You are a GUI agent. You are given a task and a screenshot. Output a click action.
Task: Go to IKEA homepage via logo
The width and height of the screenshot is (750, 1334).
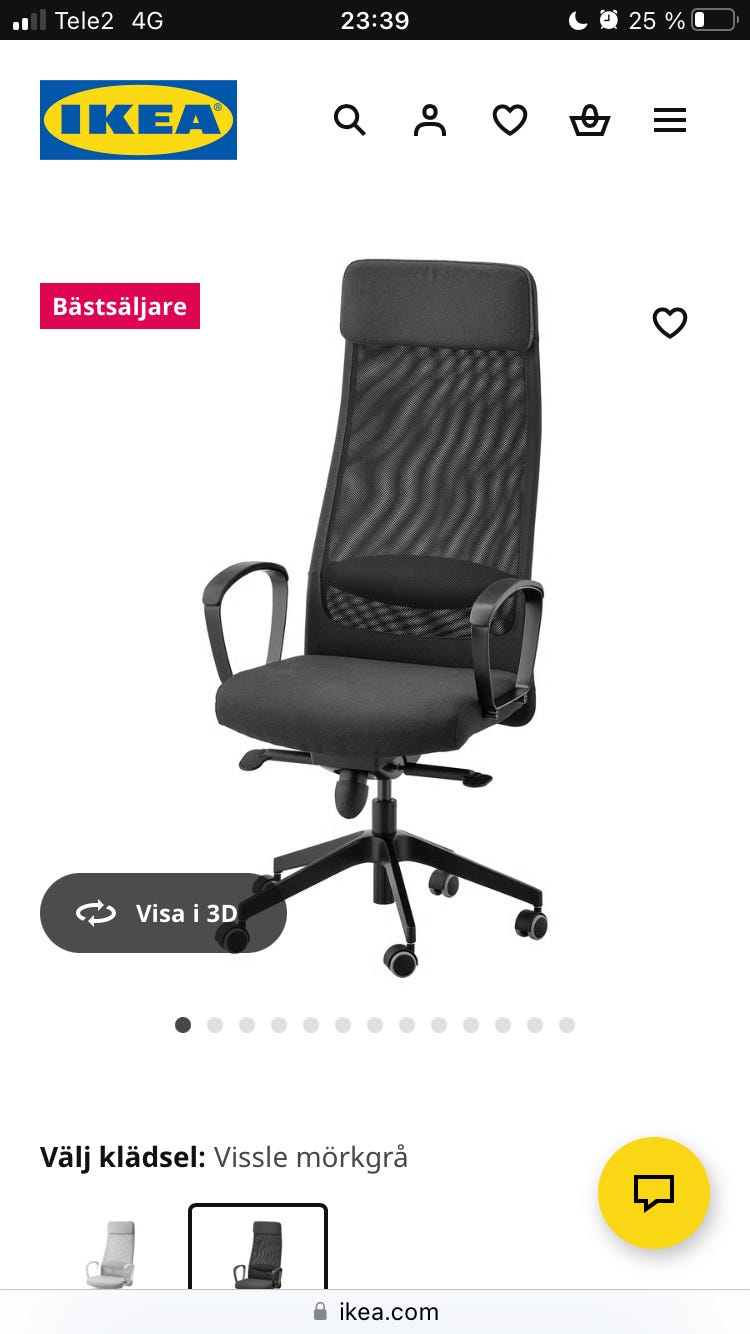click(138, 120)
